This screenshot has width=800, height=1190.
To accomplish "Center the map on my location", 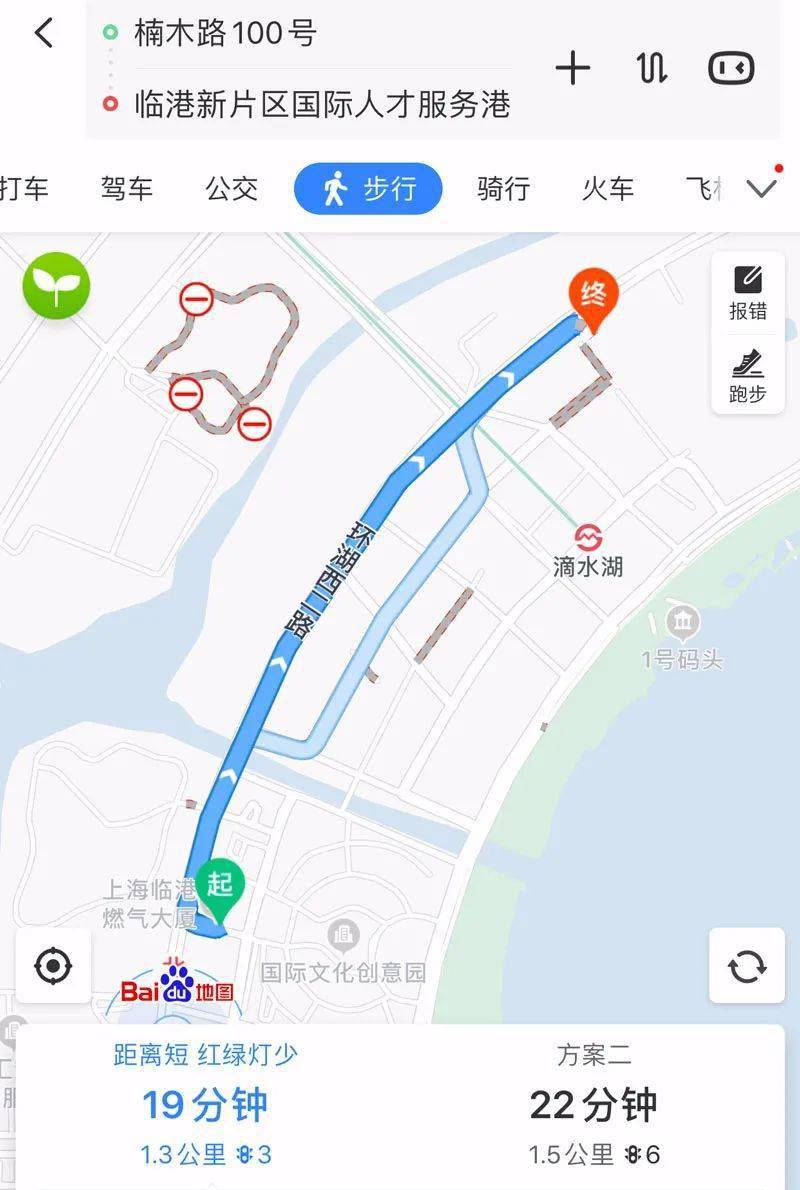I will click(53, 966).
